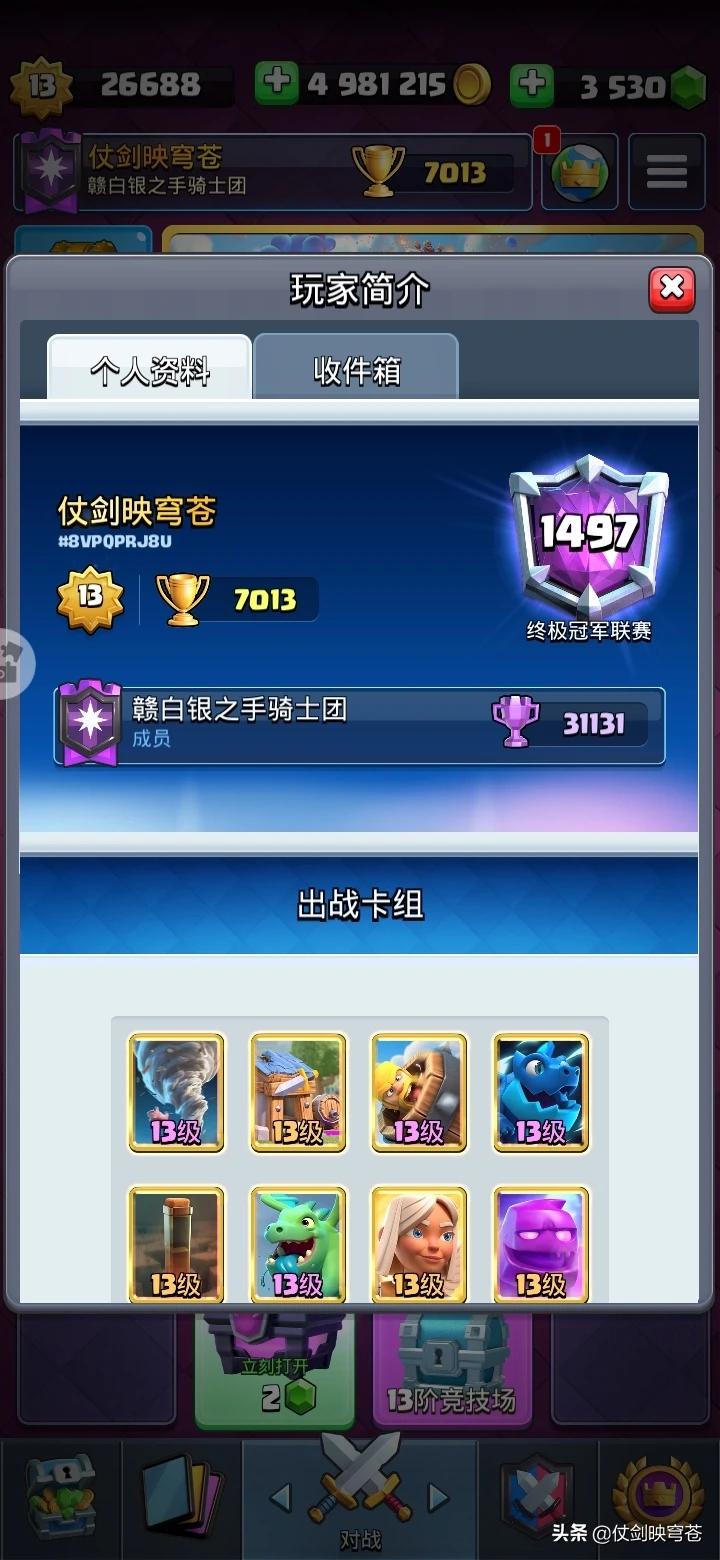720x1560 pixels.
Task: Open the crown rewards icon with badge
Action: click(580, 172)
